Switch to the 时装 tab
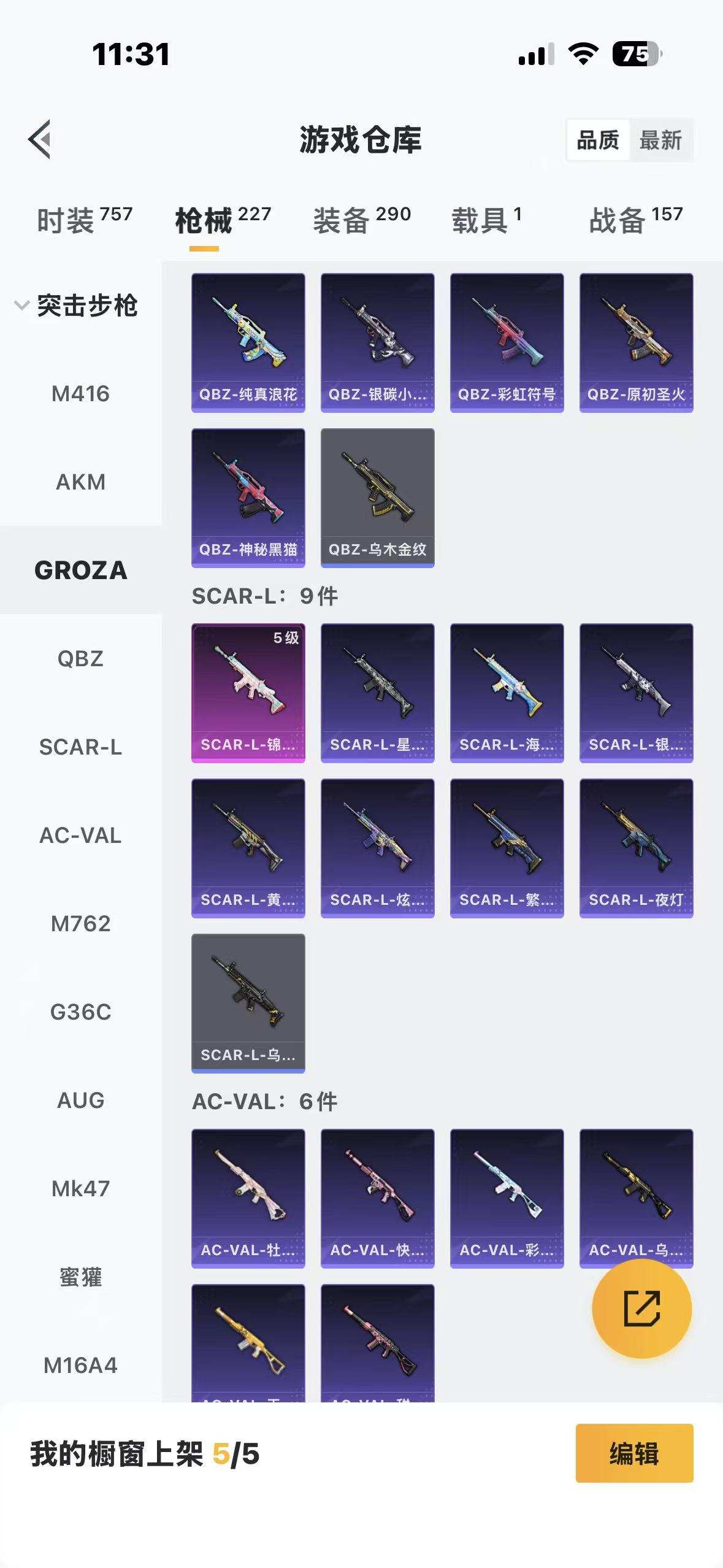Image resolution: width=723 pixels, height=1568 pixels. (x=84, y=220)
